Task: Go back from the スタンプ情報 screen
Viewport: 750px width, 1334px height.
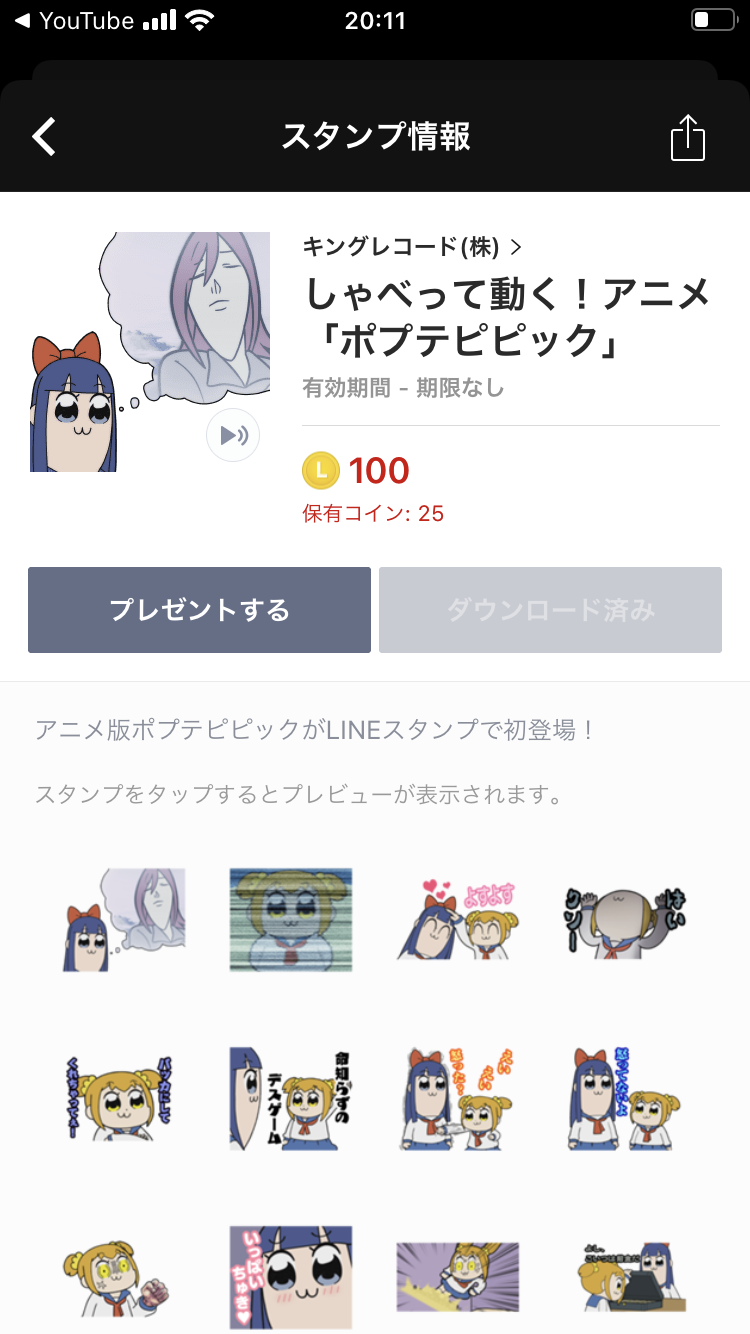Action: click(x=44, y=137)
